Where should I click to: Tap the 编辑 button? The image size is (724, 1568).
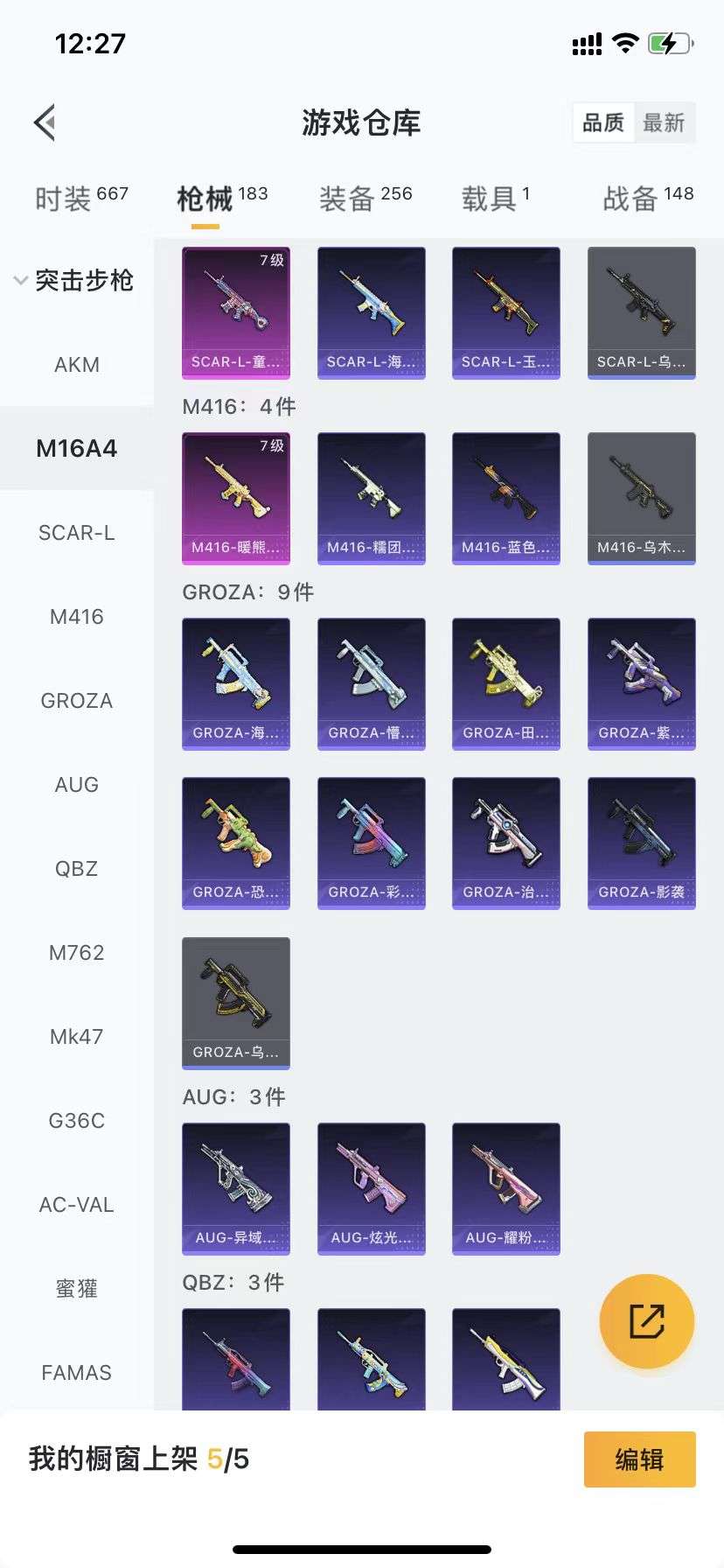click(x=639, y=1459)
